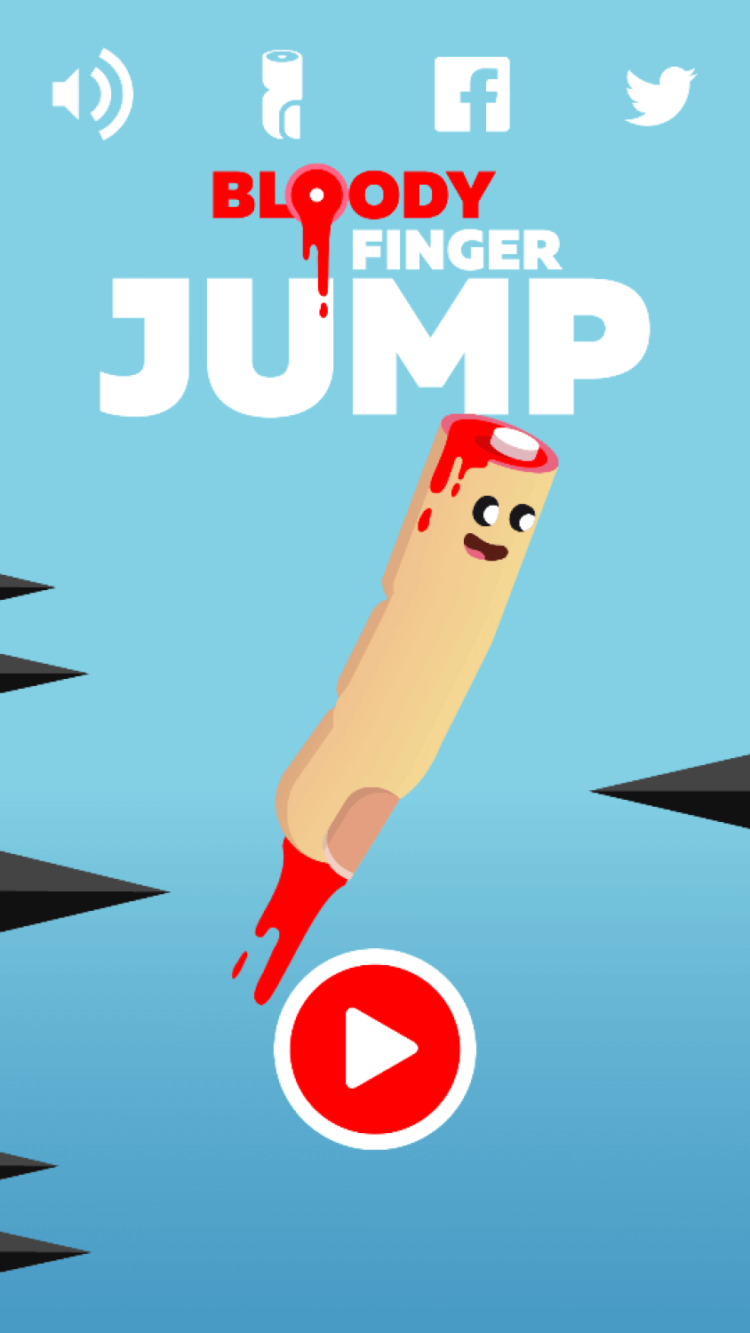Share the game on Twitter
Image resolution: width=750 pixels, height=1333 pixels.
pyautogui.click(x=660, y=95)
